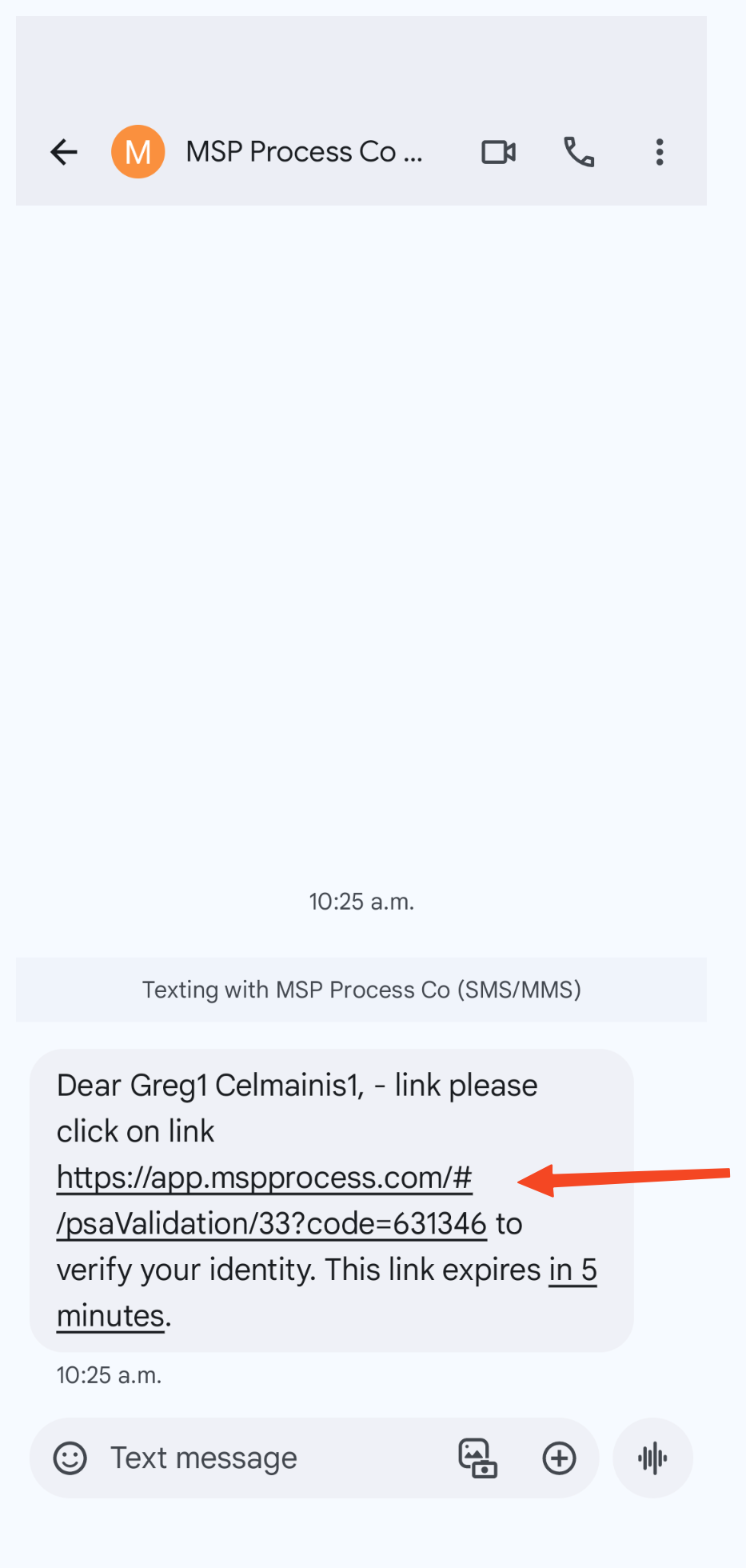Image resolution: width=746 pixels, height=1568 pixels.
Task: Attach a photo from the gallery
Action: (477, 1458)
